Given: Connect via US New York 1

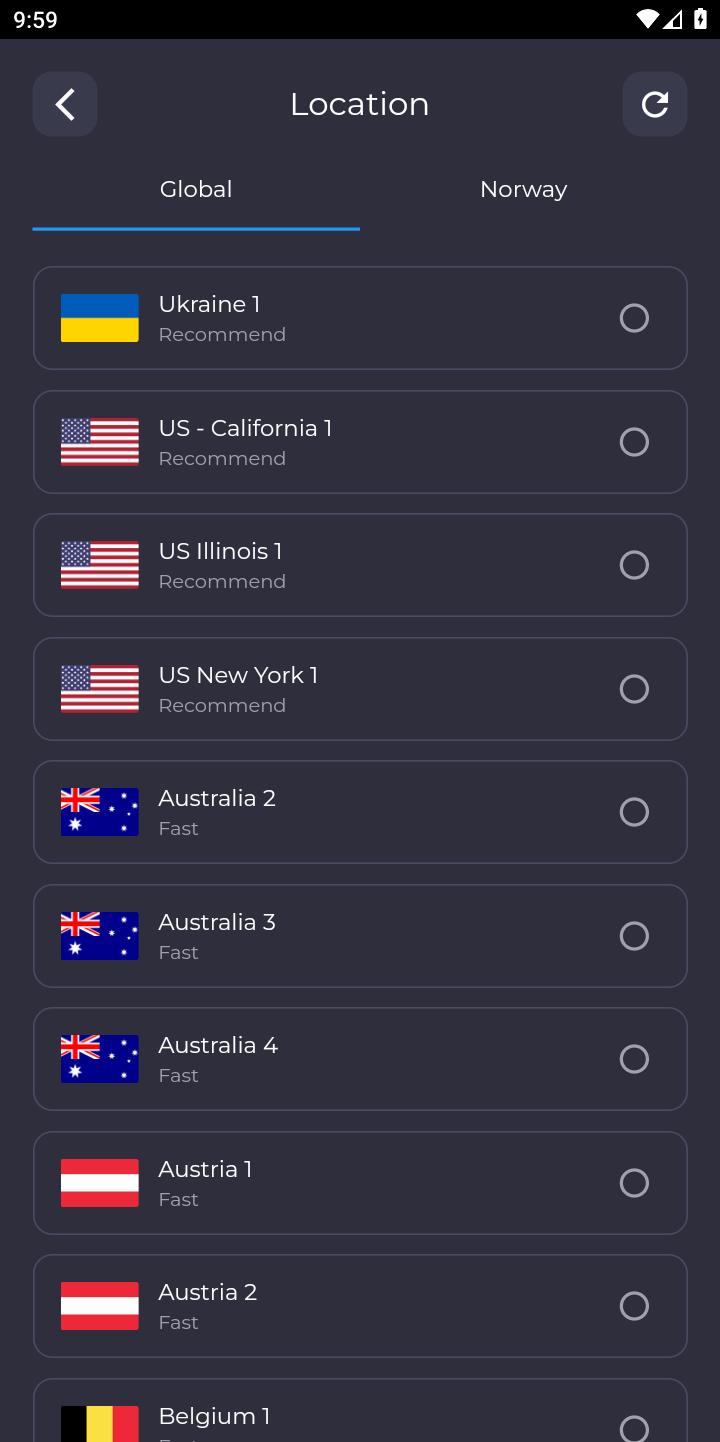Looking at the screenshot, I should [x=360, y=689].
